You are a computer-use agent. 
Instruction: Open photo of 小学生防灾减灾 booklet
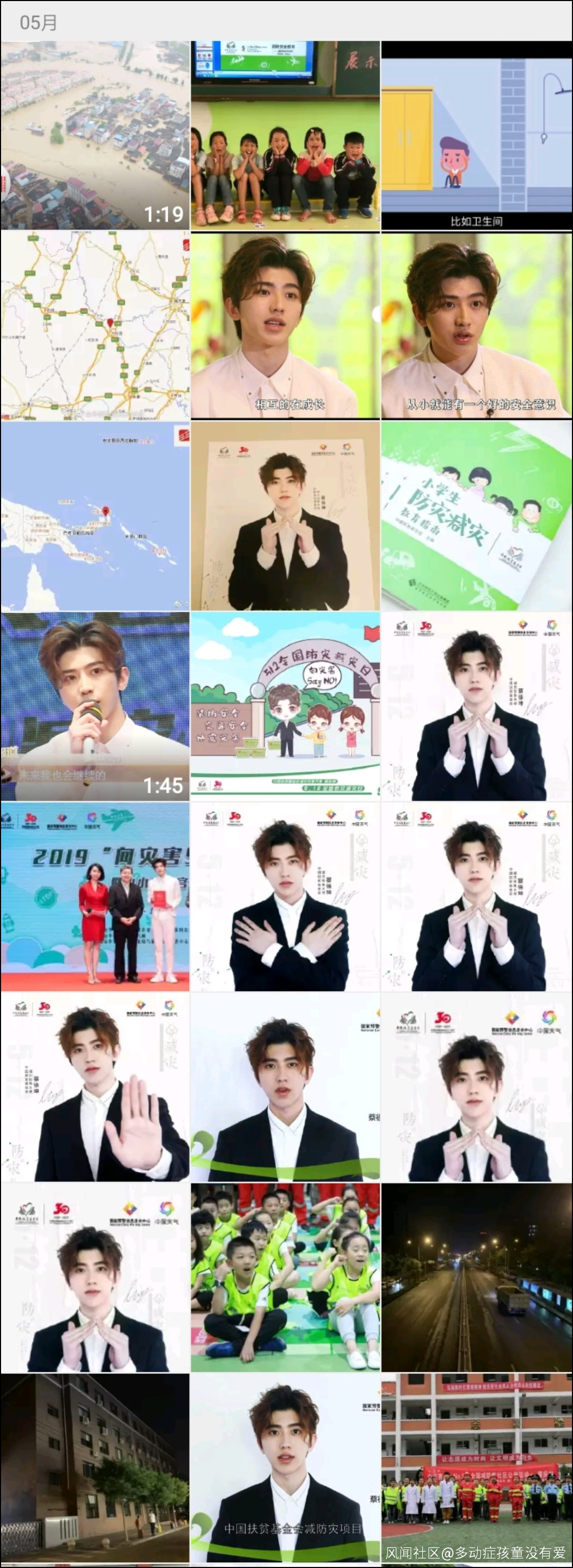[x=477, y=516]
